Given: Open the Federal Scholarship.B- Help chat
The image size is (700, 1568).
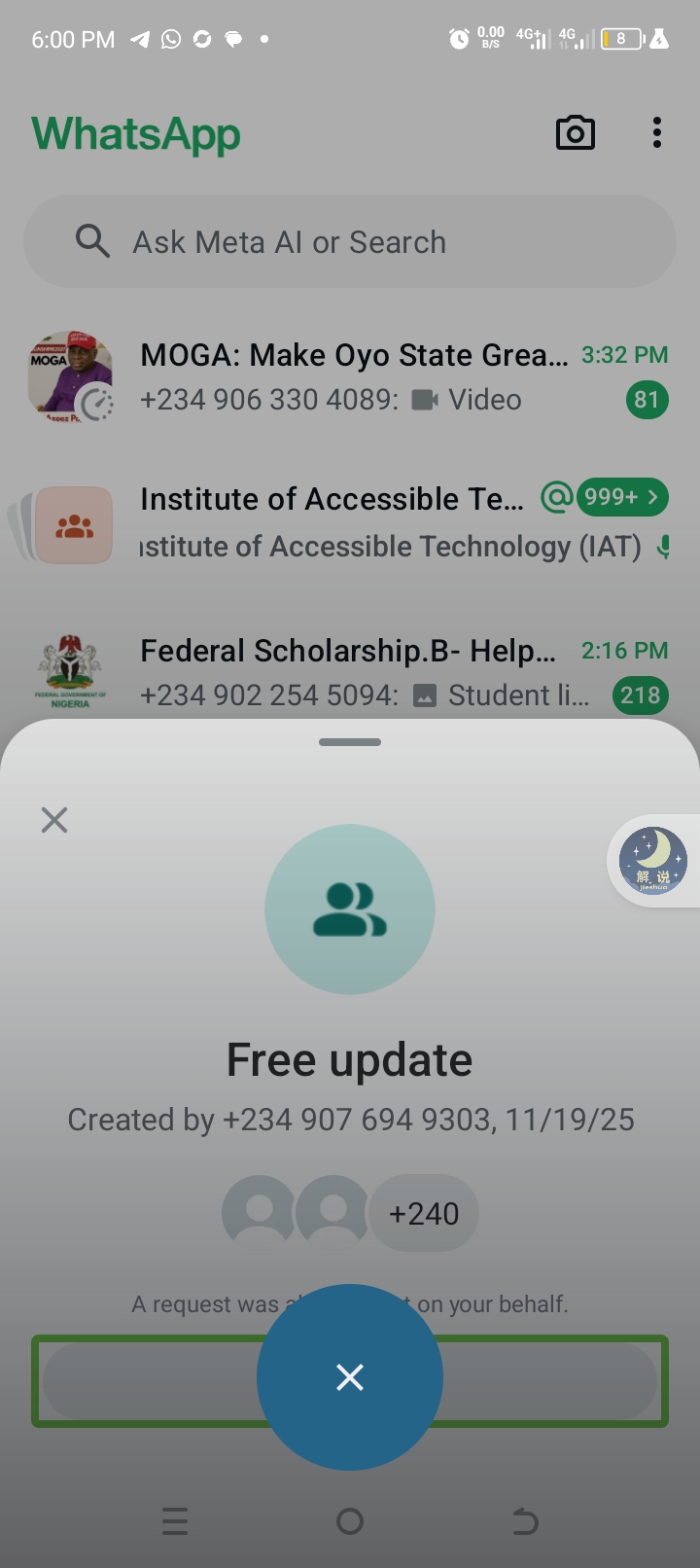Looking at the screenshot, I should click(350, 673).
